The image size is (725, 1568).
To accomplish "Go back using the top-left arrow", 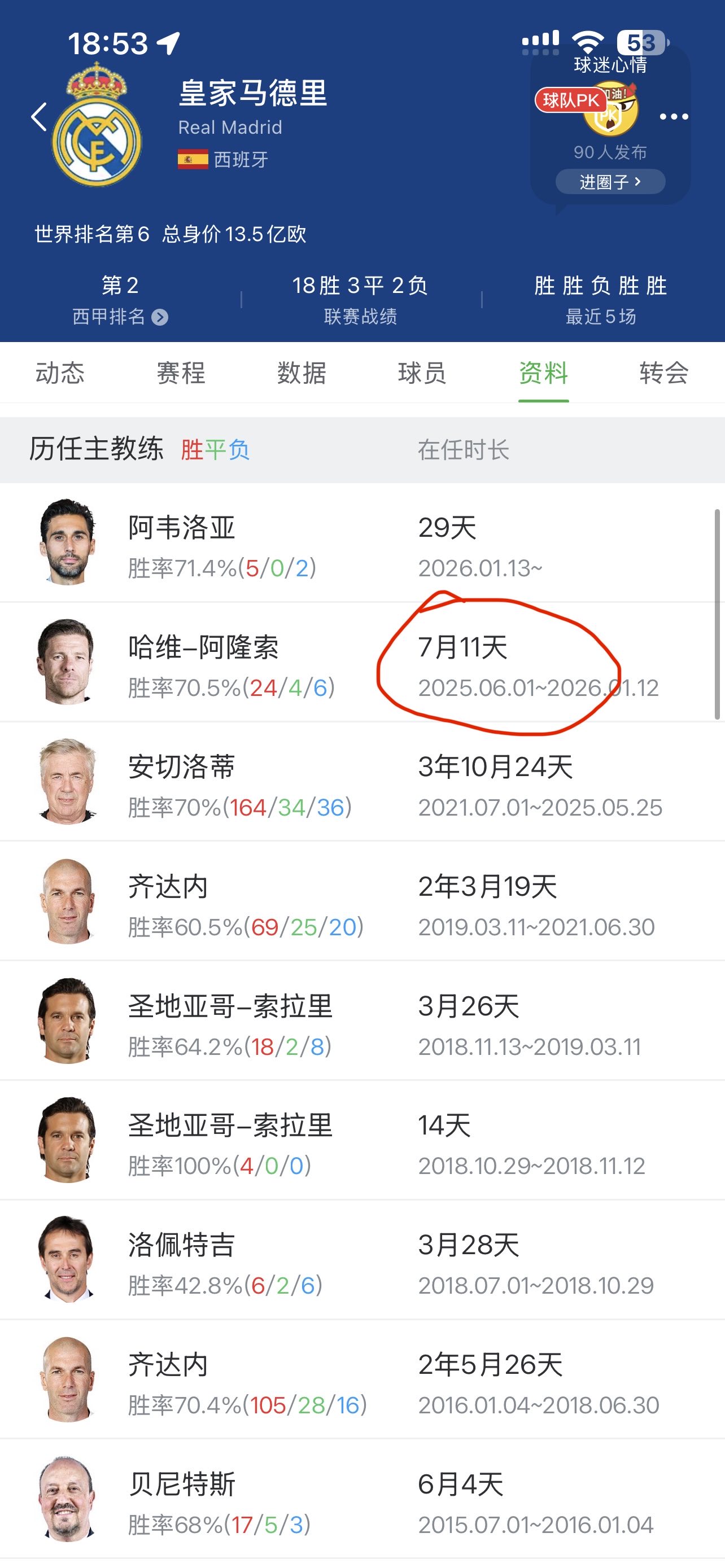I will tap(40, 117).
